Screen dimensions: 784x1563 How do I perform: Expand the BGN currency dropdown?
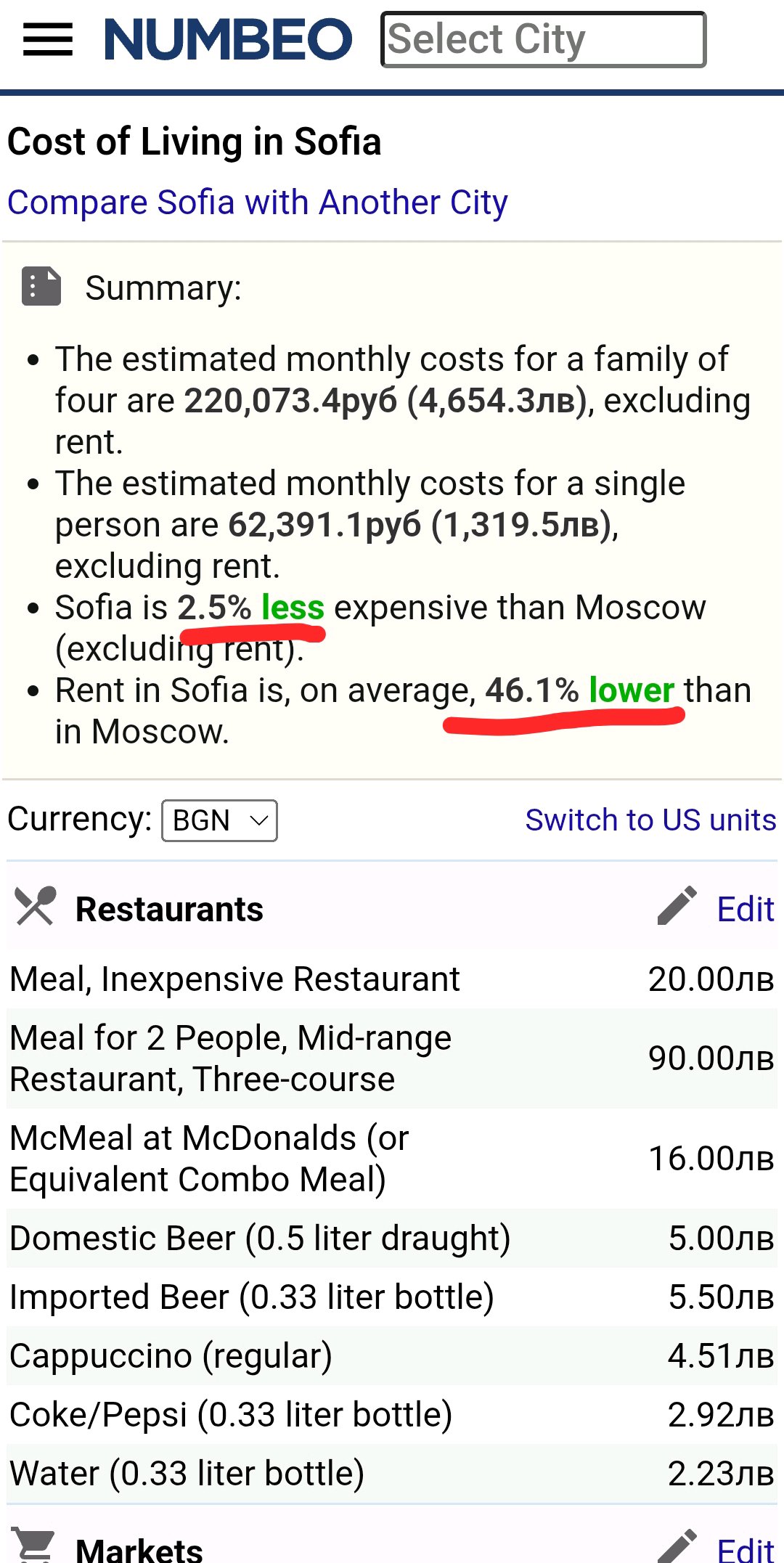pyautogui.click(x=219, y=820)
